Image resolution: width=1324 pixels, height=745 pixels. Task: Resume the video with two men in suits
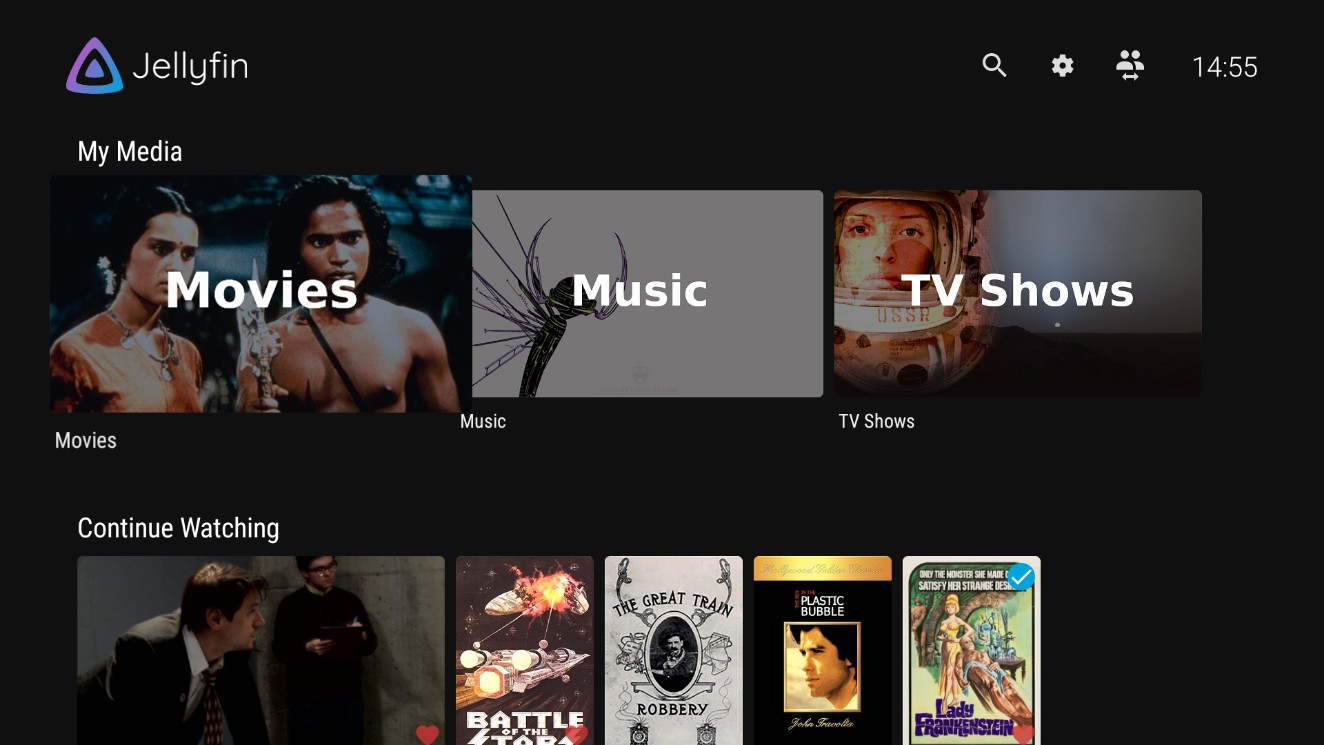(261, 650)
